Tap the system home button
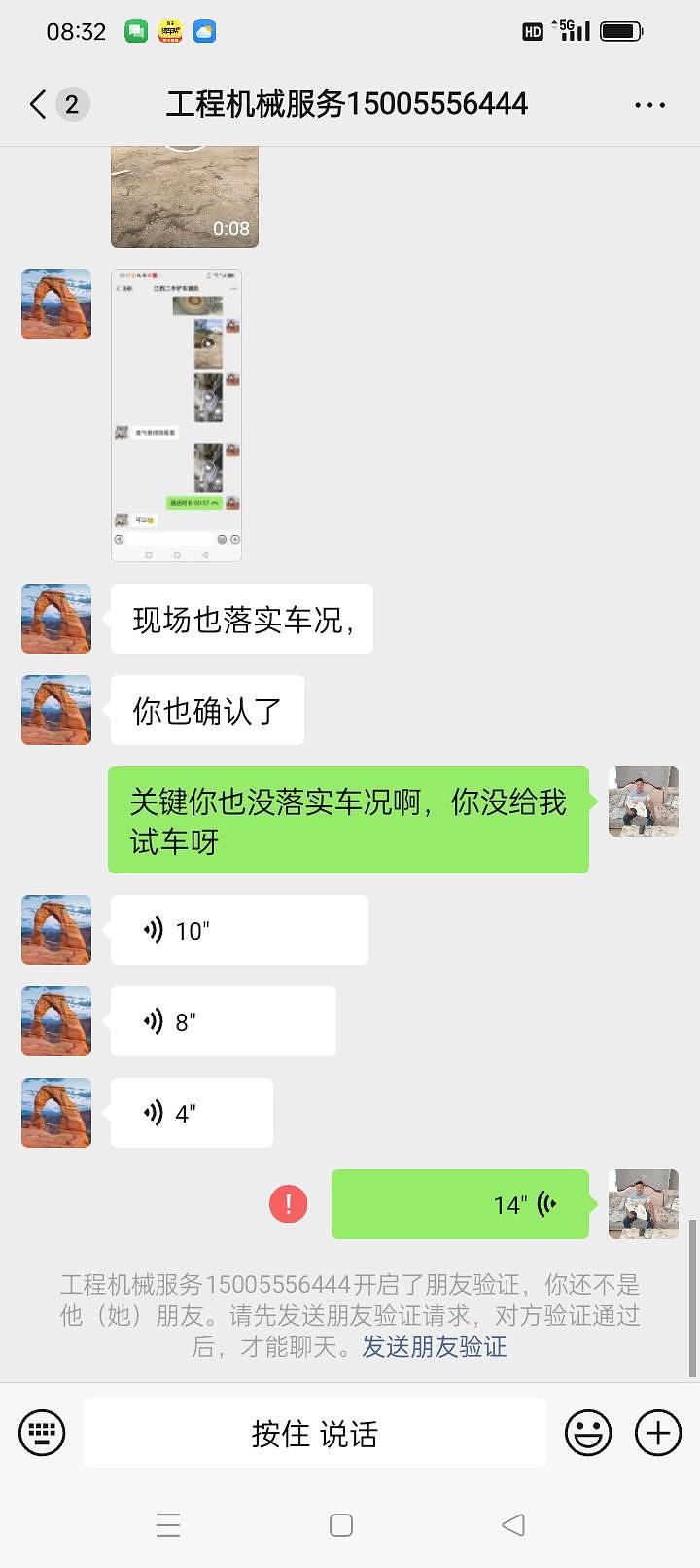Image resolution: width=700 pixels, height=1568 pixels. coord(341,1524)
